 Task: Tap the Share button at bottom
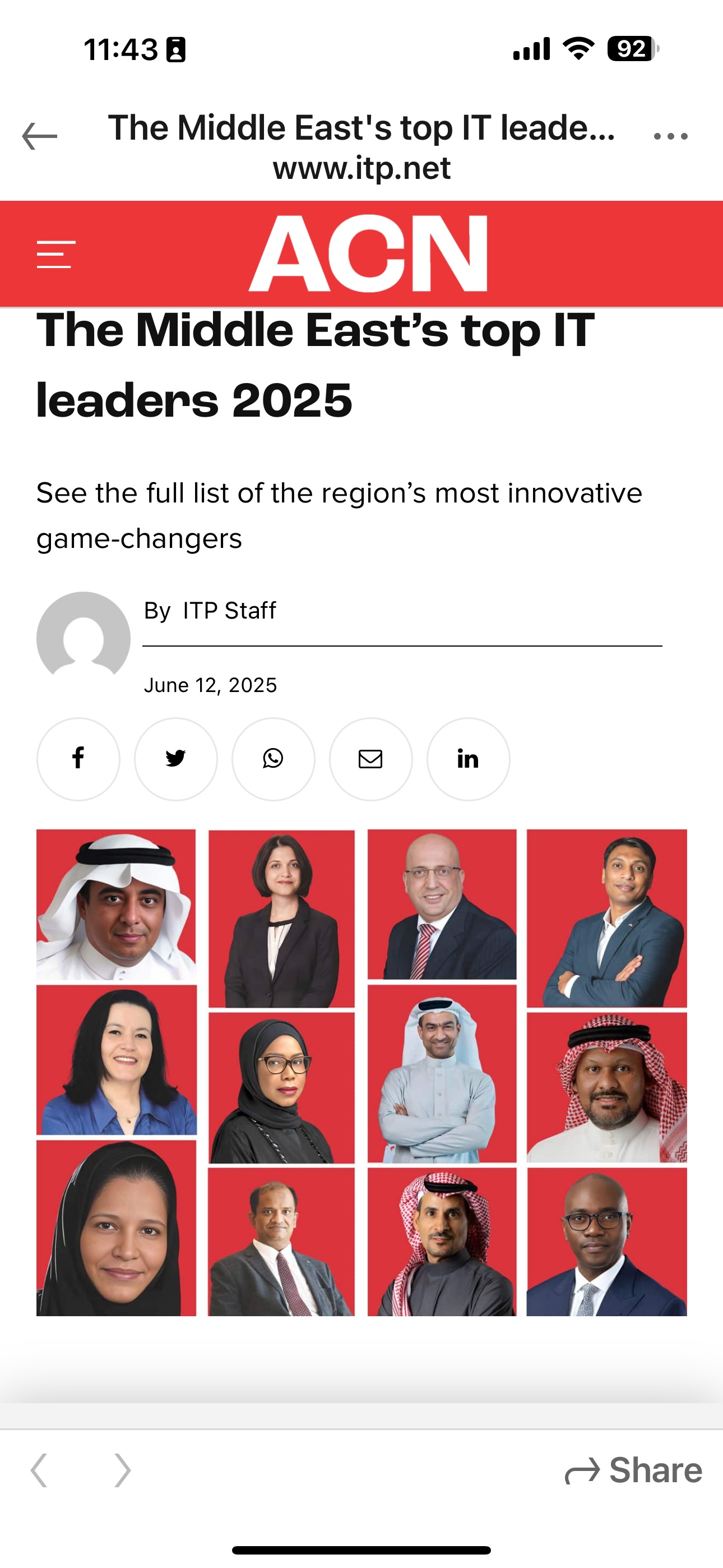coord(633,1470)
